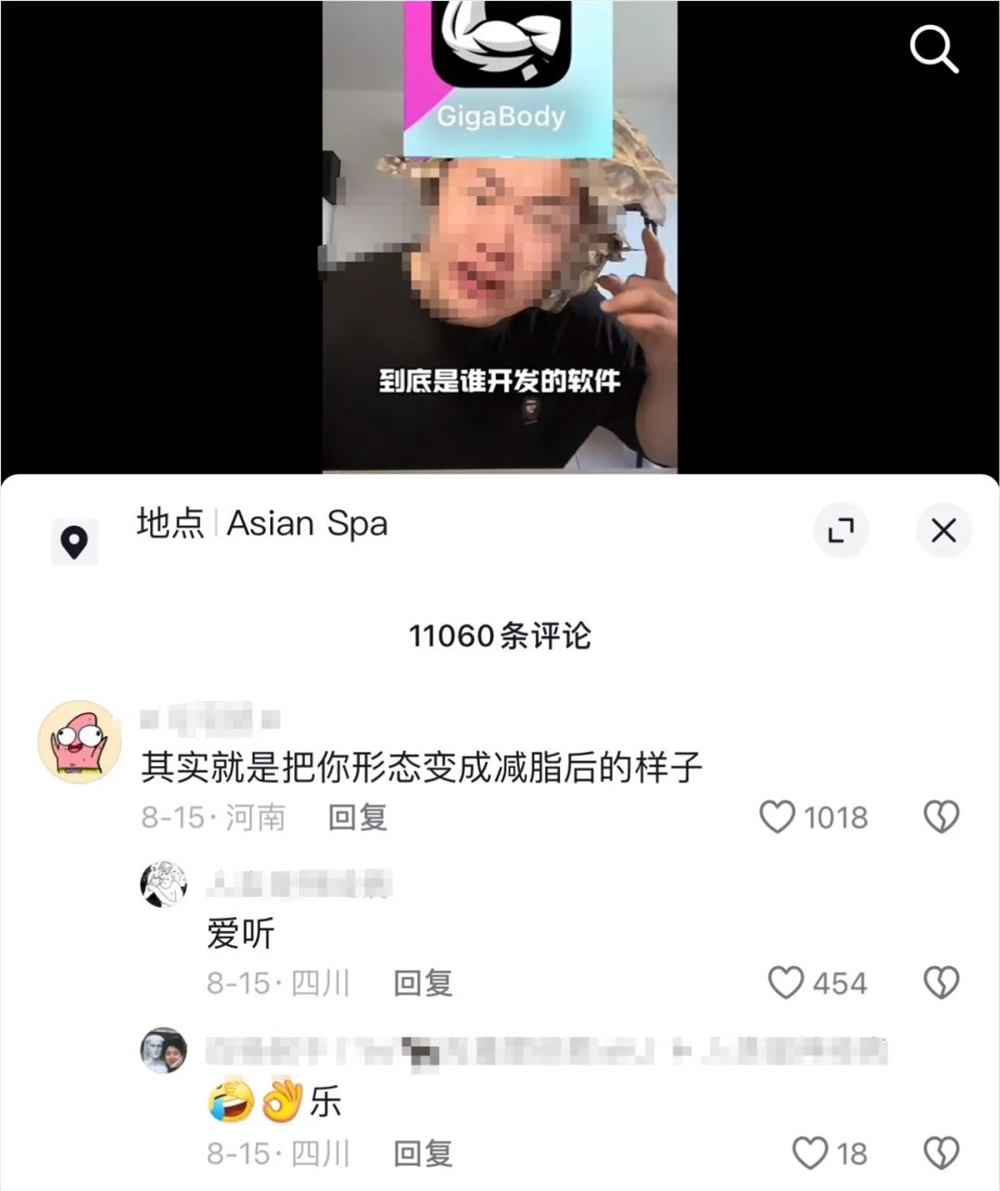Image resolution: width=1000 pixels, height=1191 pixels.
Task: Expand the Asian Spa location panel
Action: pyautogui.click(x=841, y=531)
